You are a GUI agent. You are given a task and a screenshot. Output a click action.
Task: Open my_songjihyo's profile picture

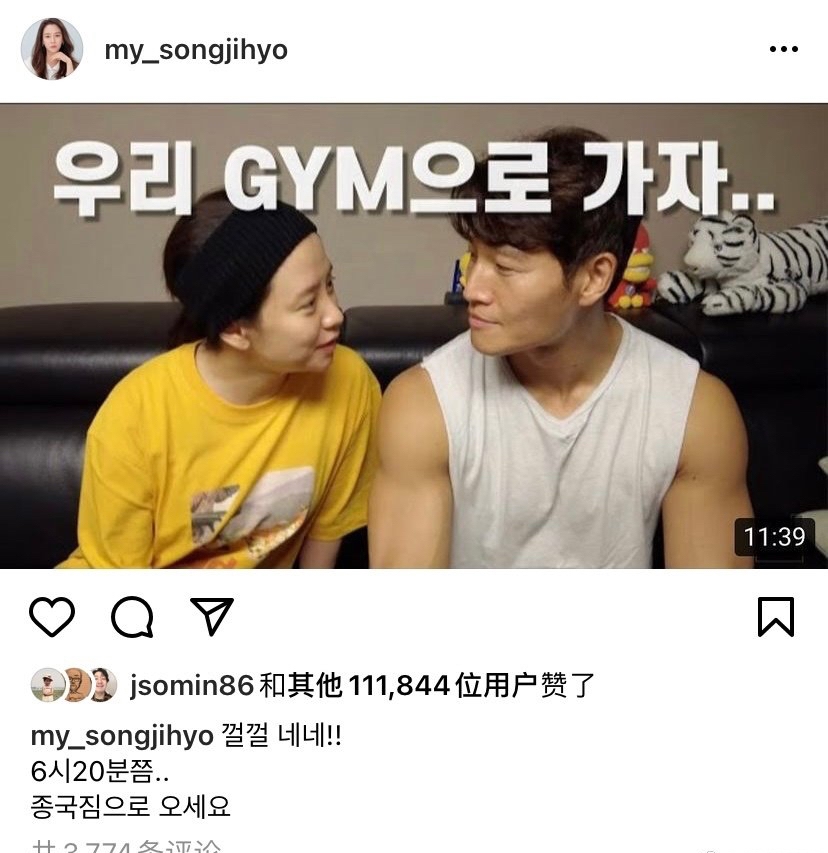(x=51, y=49)
